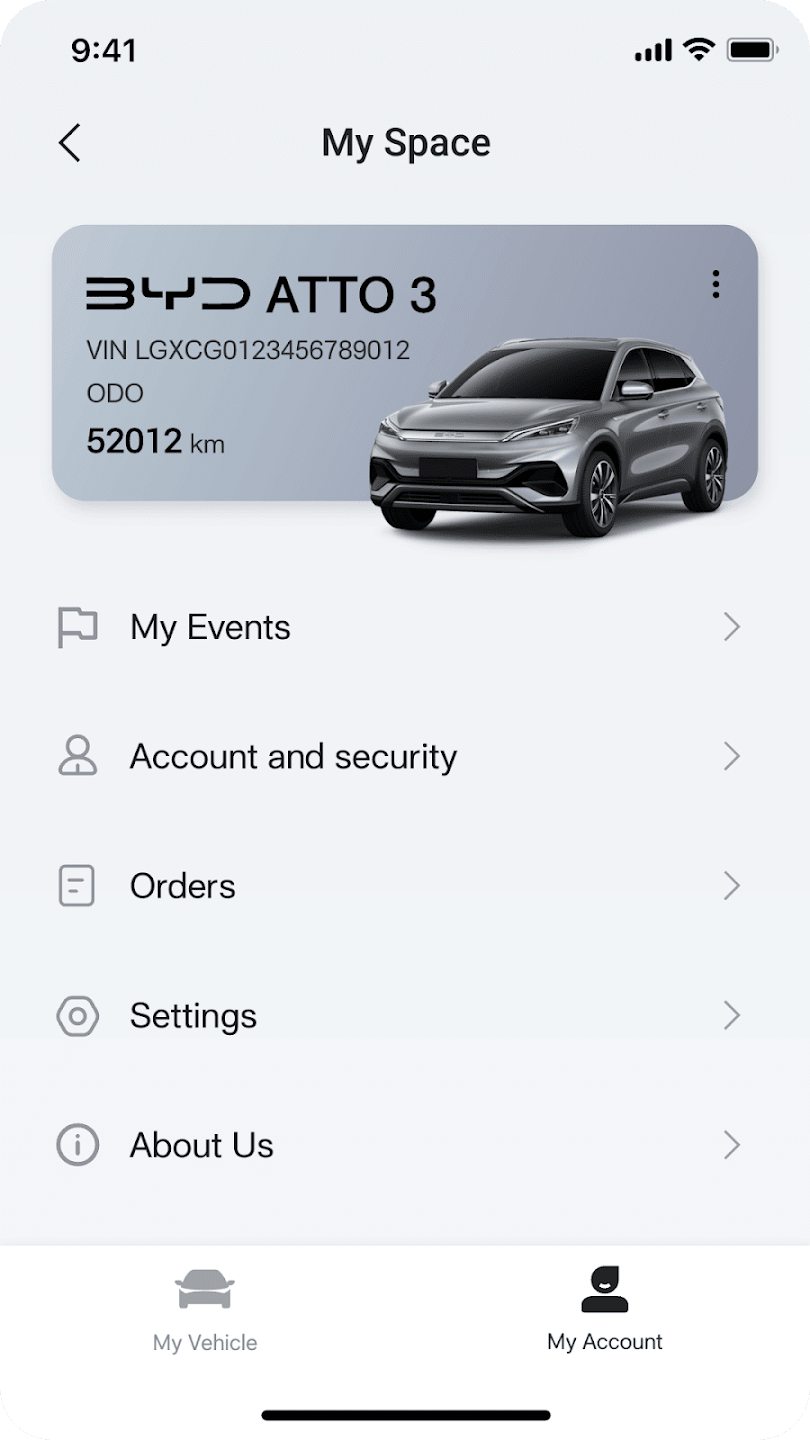
Task: Open the vehicle card's three-dot menu
Action: 715,284
